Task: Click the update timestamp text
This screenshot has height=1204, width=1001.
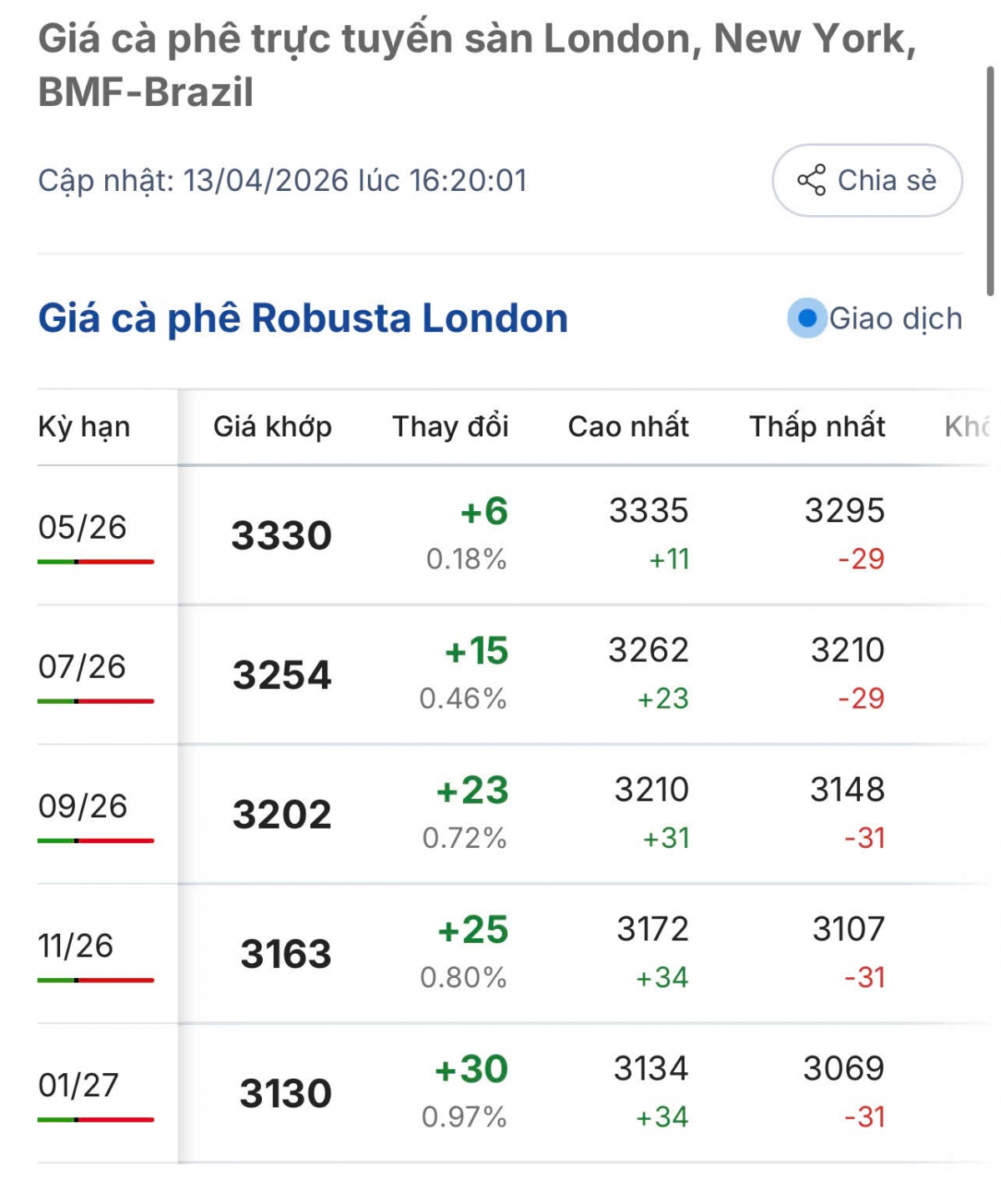Action: tap(283, 180)
